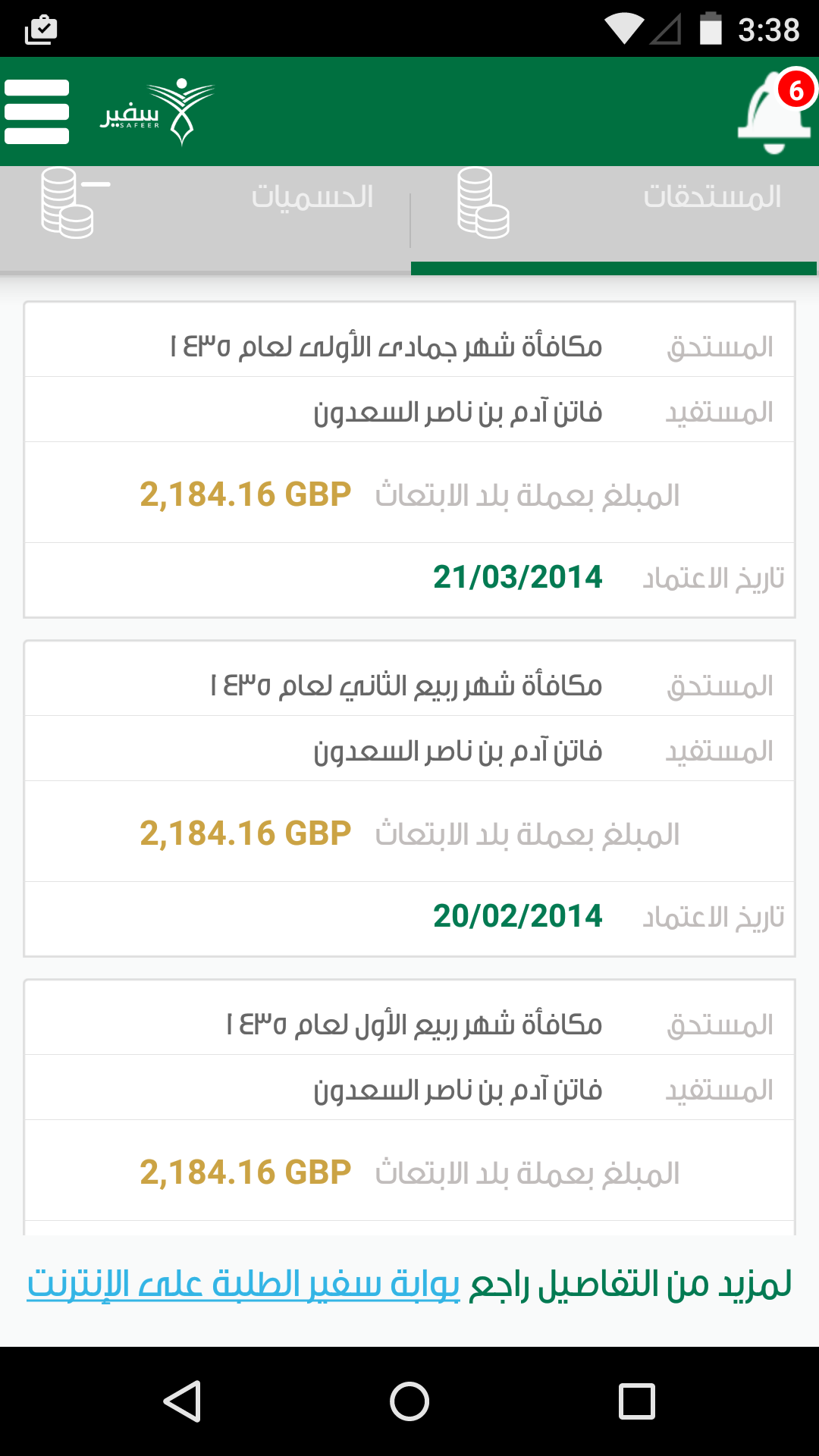Tap the Android back button
Viewport: 819px width, 1456px height.
(182, 1401)
